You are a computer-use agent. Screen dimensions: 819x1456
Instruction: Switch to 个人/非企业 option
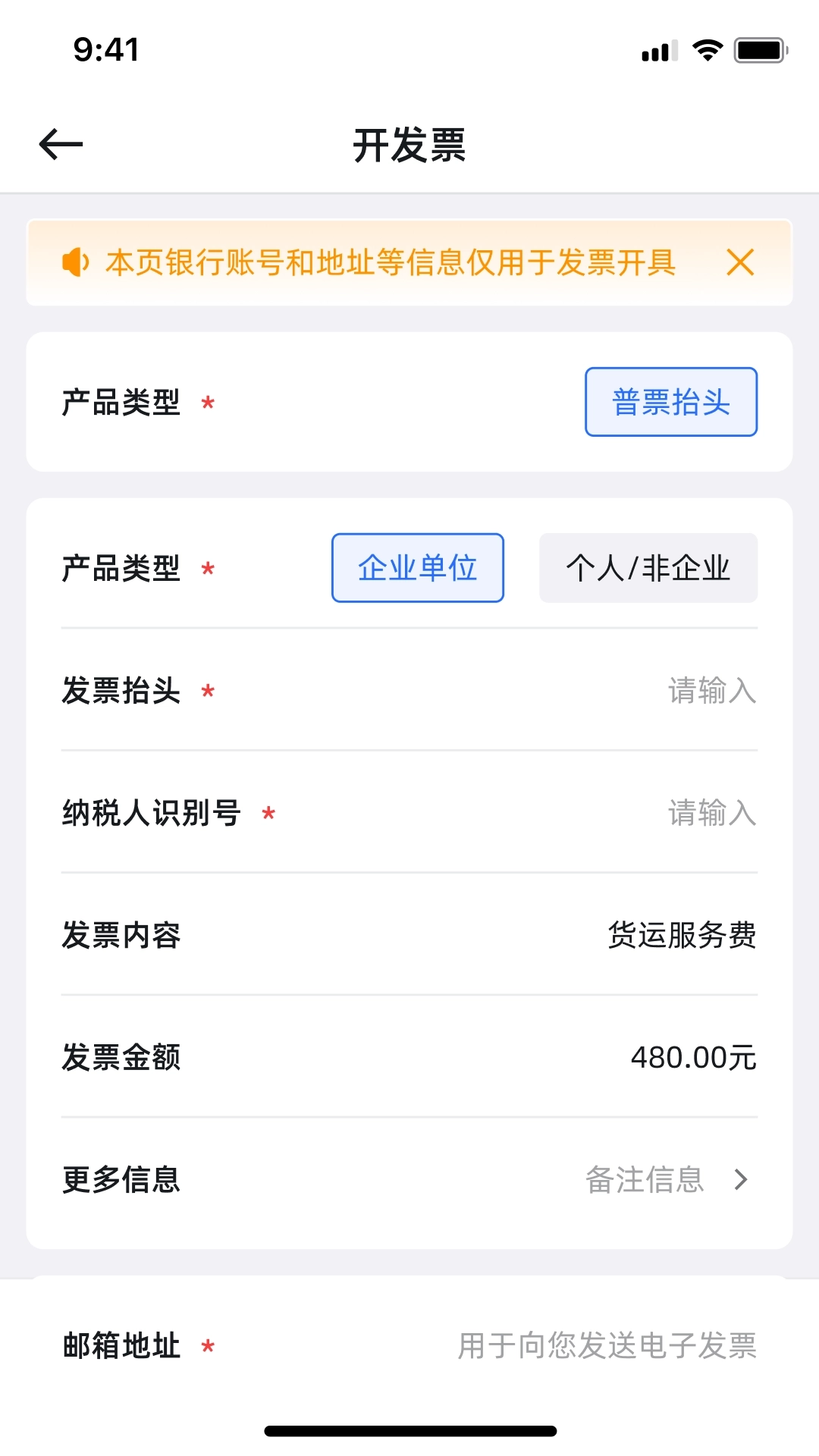tap(648, 567)
